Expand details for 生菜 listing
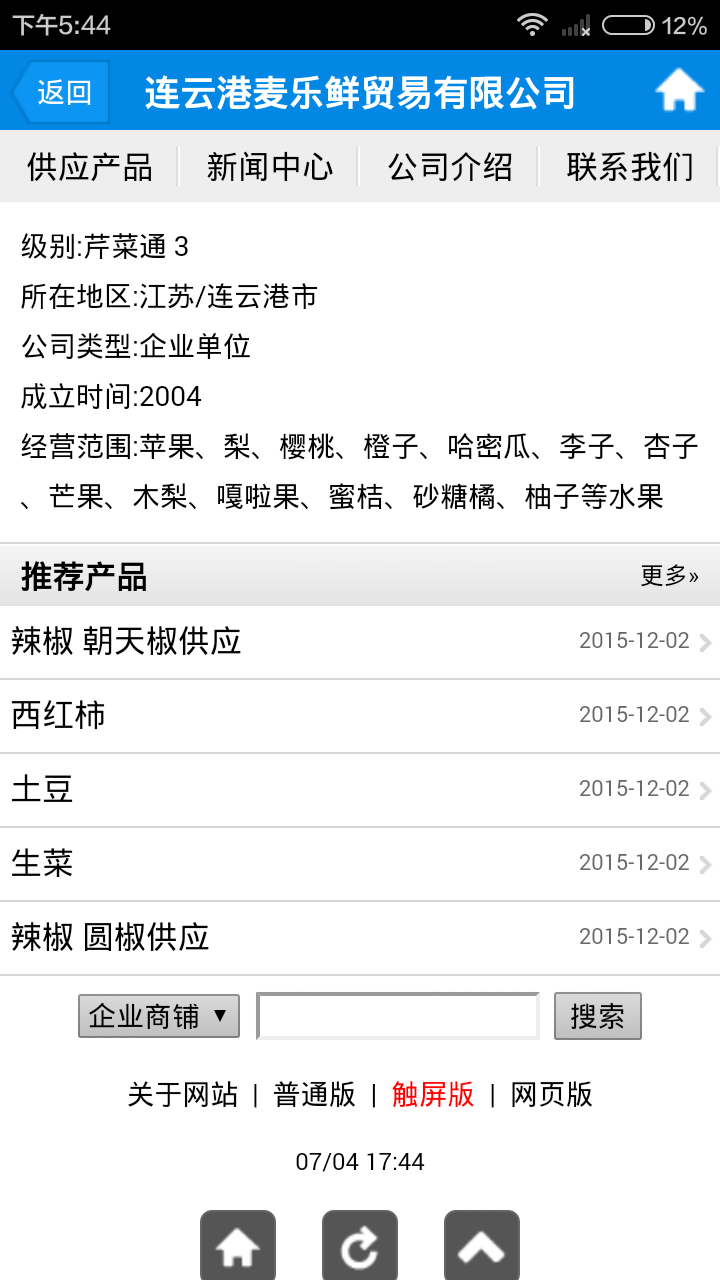This screenshot has width=720, height=1280. click(x=708, y=863)
